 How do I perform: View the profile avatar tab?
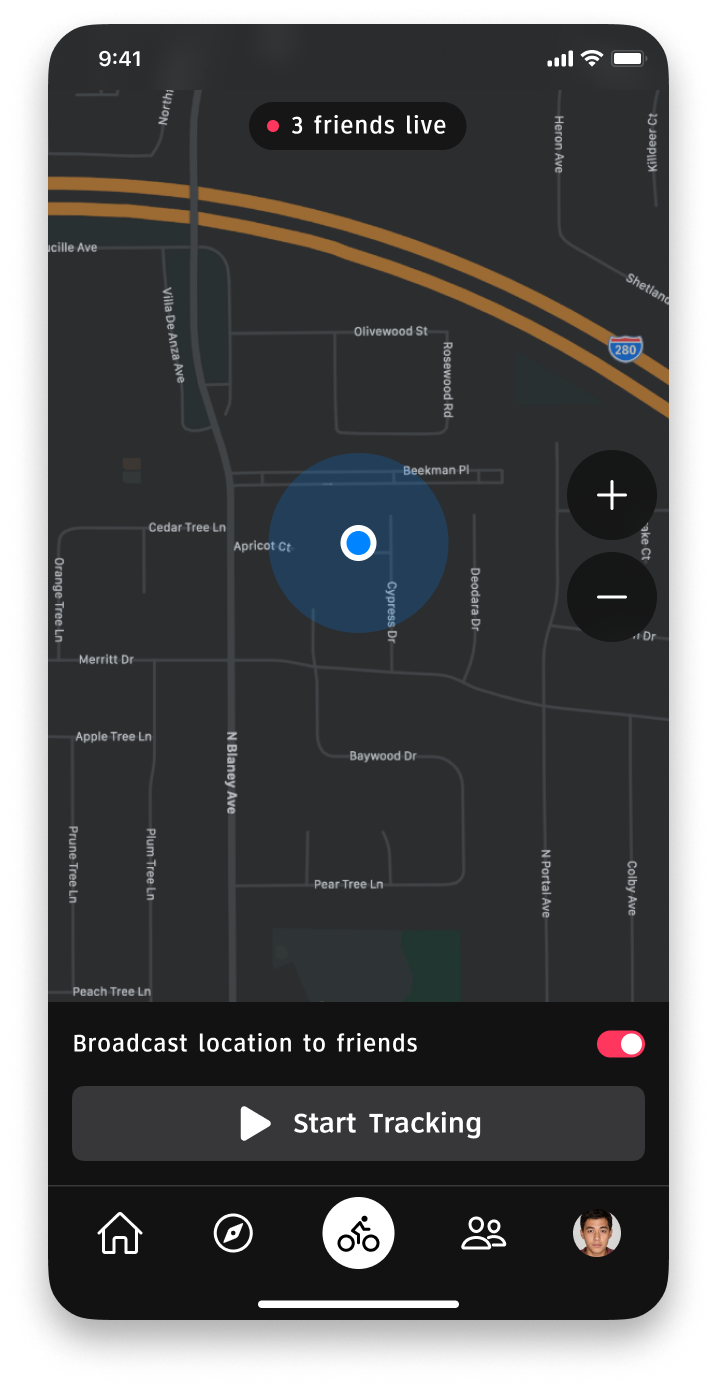click(596, 1233)
